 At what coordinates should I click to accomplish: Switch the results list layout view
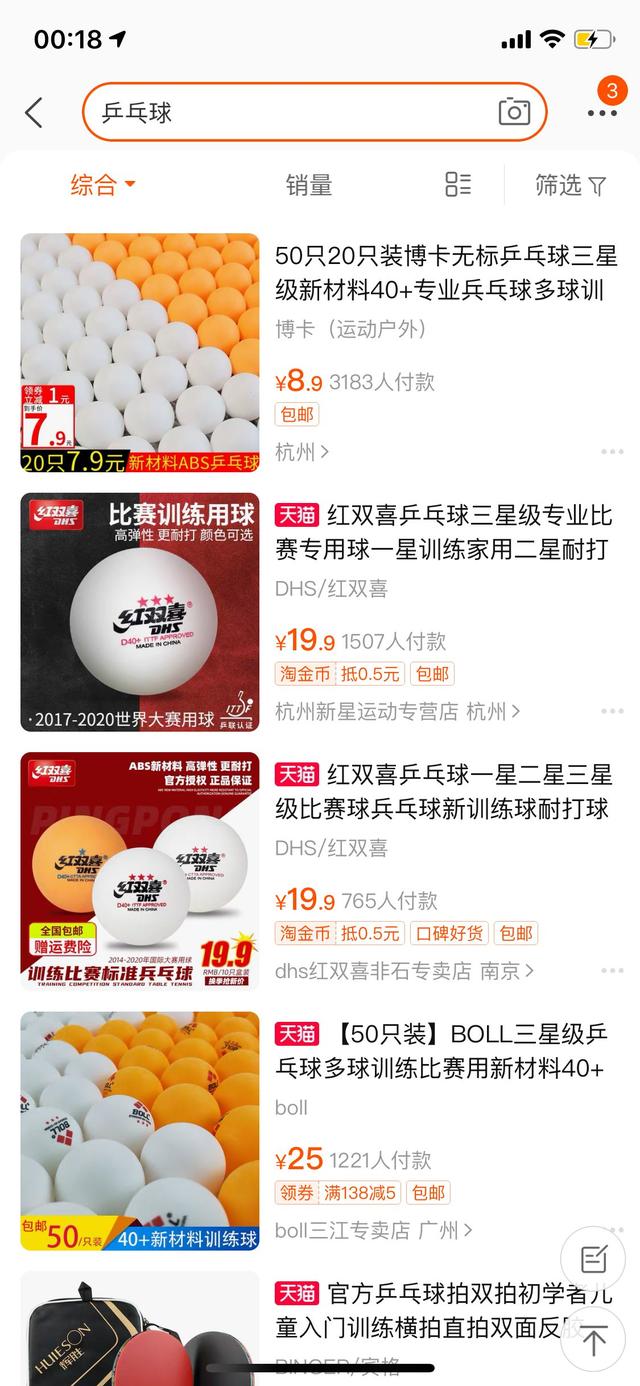coord(458,185)
